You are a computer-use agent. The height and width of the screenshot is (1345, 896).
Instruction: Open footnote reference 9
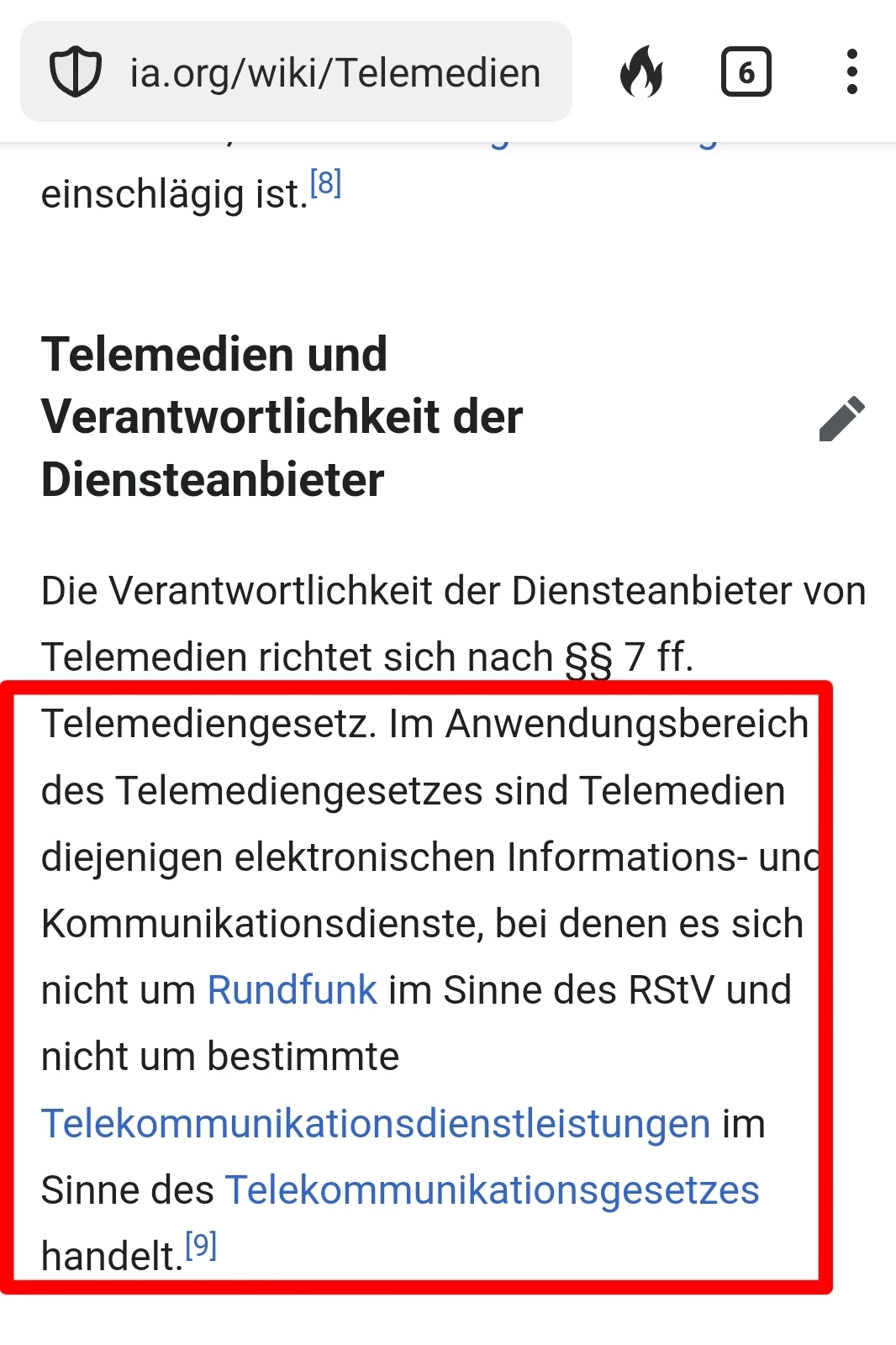(201, 1244)
